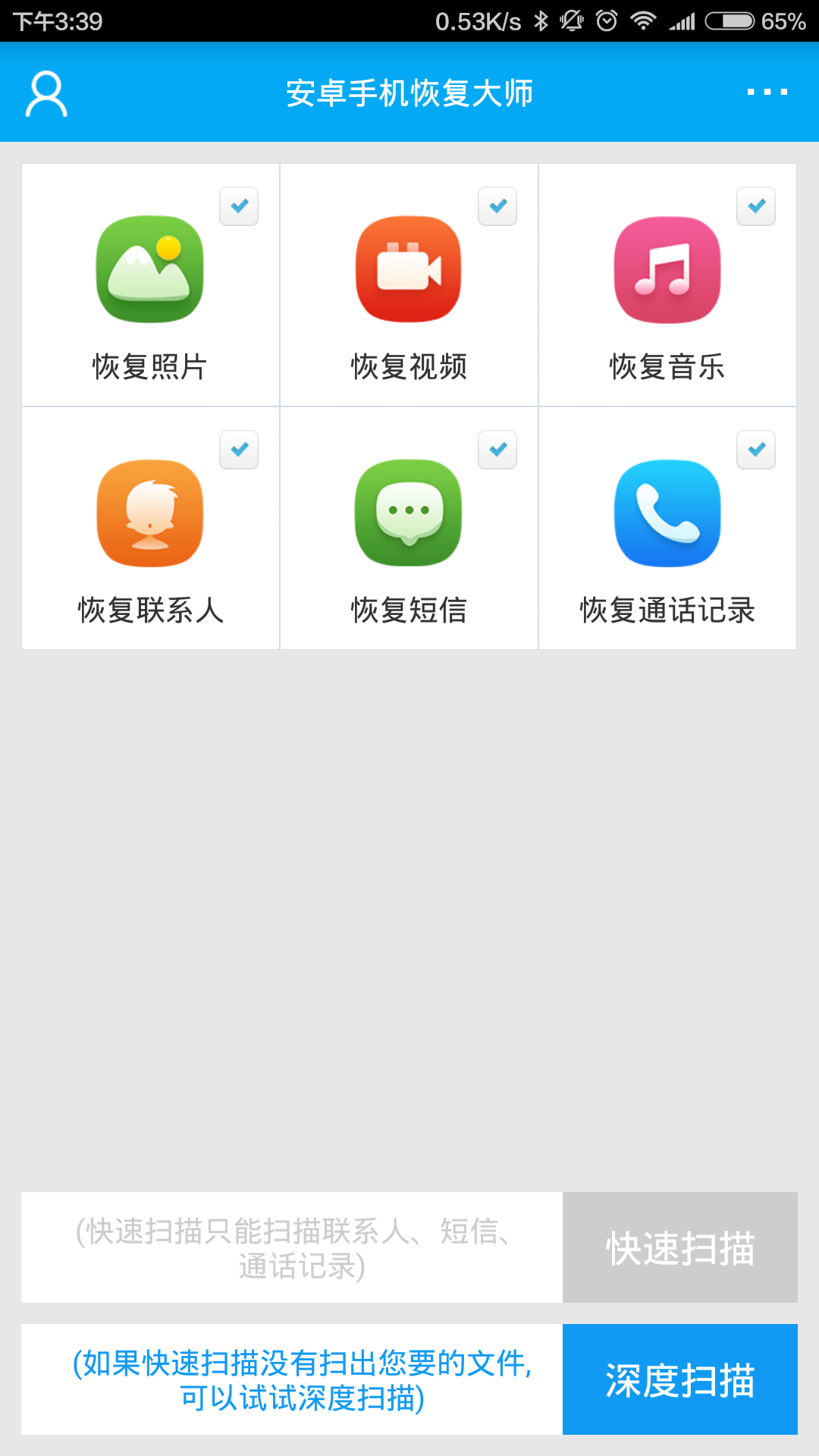
Task: Open the 恢复短信 SMS recovery tile
Action: [409, 529]
